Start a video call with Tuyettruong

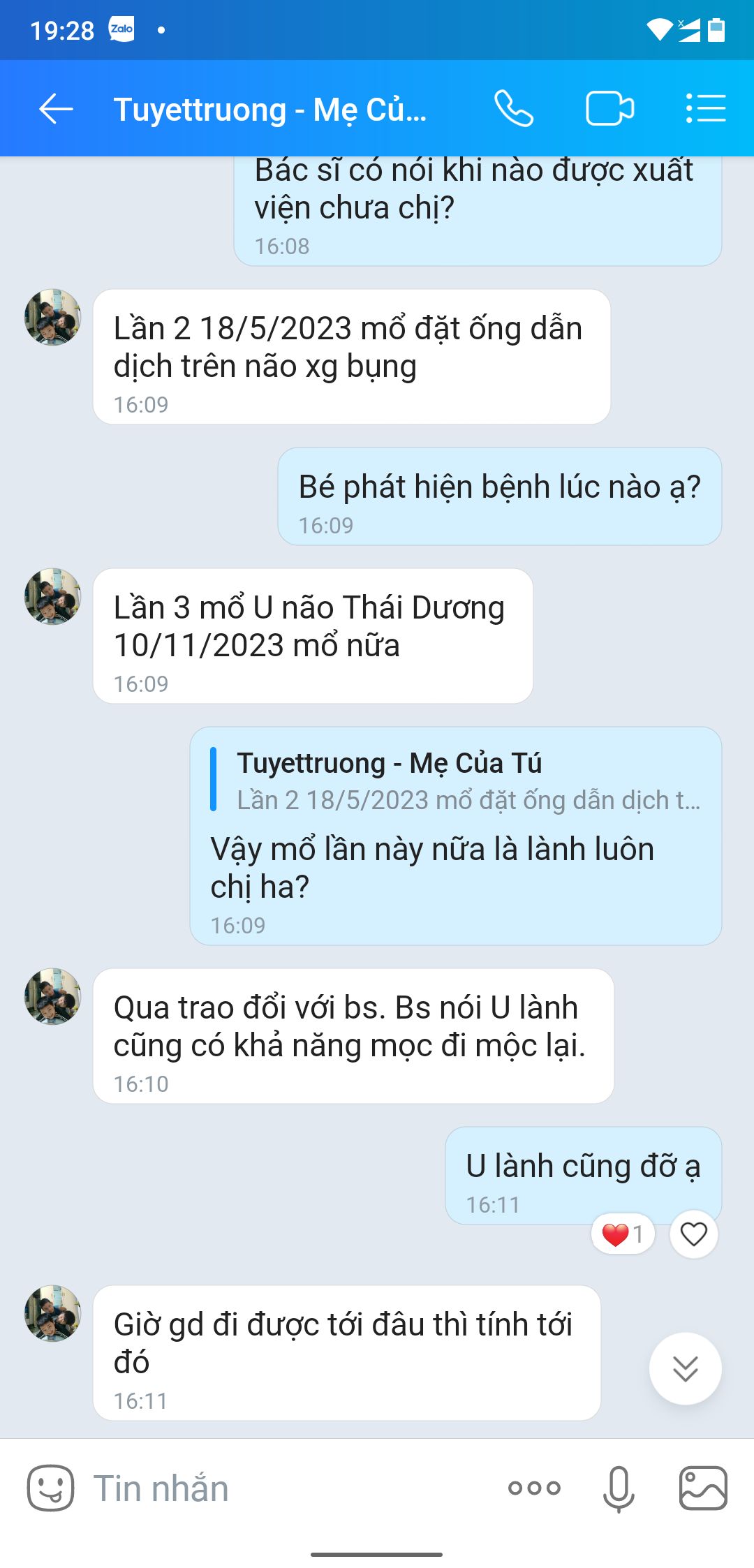click(x=609, y=109)
